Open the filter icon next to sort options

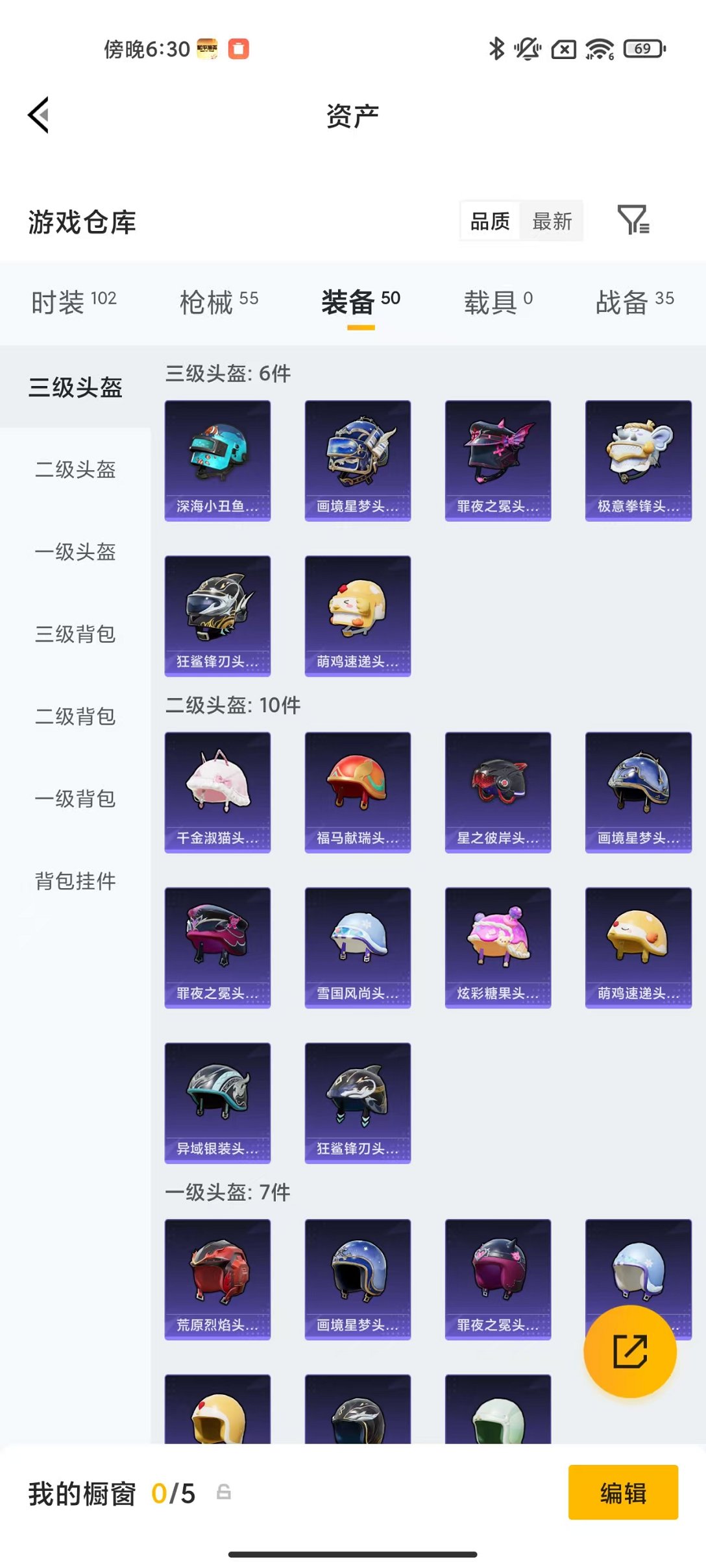point(633,221)
